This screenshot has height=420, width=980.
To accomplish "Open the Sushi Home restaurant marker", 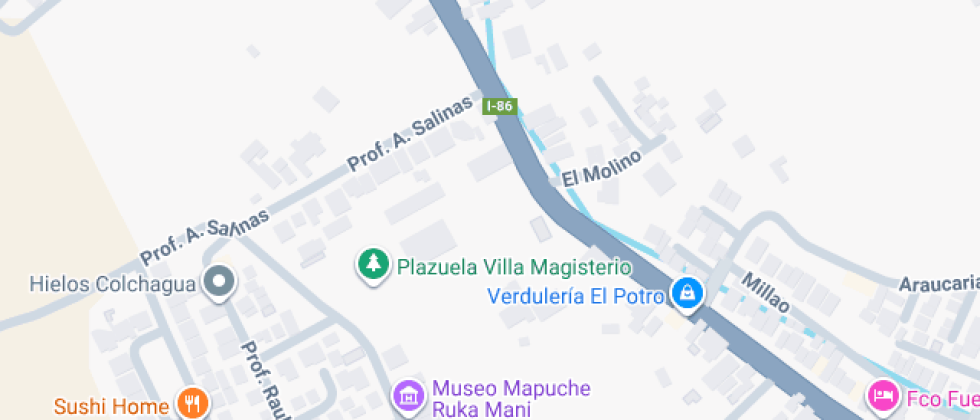I will pos(191,404).
